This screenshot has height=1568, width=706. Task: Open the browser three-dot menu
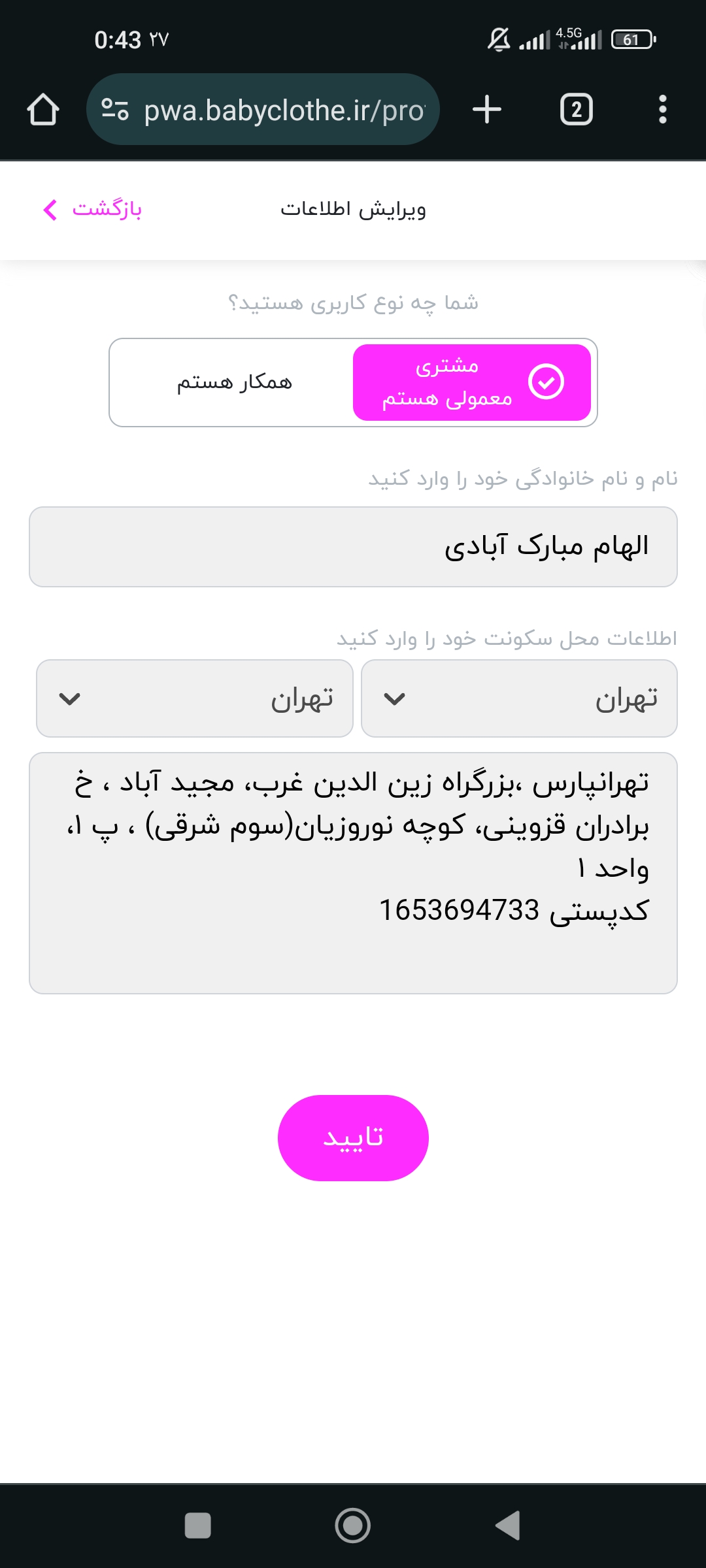663,109
